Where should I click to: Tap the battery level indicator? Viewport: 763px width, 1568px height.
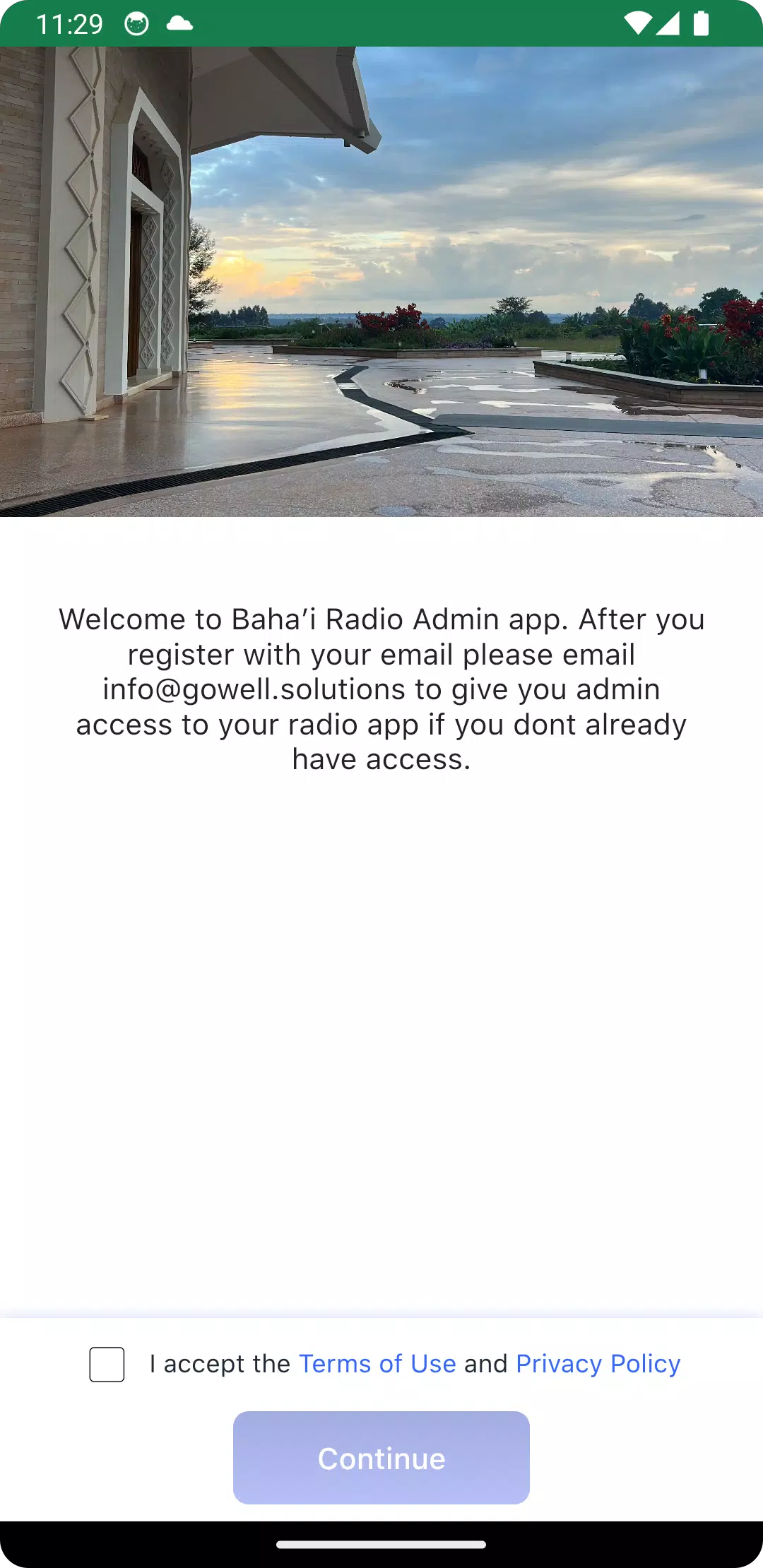(x=702, y=24)
